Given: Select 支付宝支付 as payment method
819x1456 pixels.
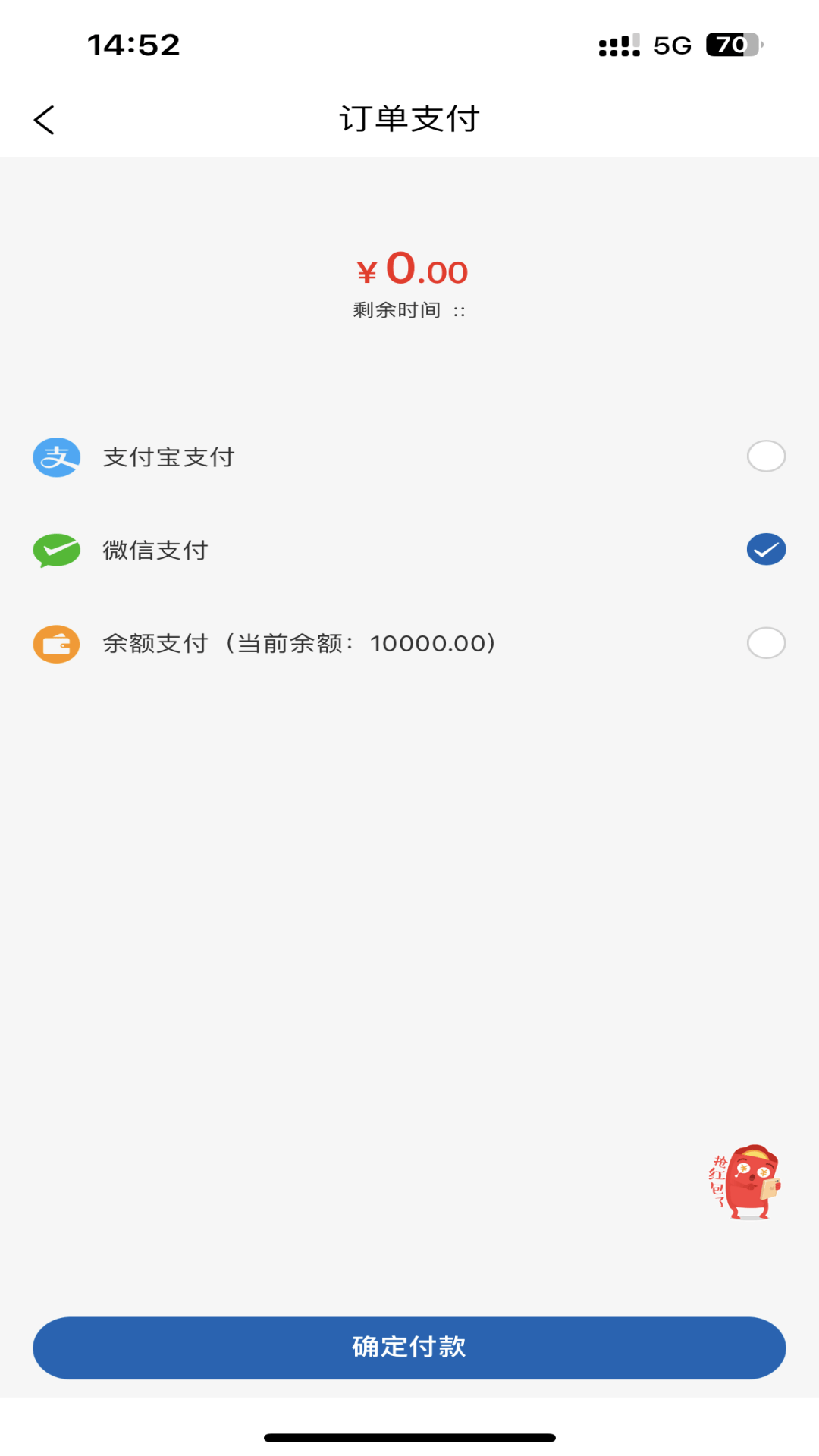Looking at the screenshot, I should coord(168,457).
